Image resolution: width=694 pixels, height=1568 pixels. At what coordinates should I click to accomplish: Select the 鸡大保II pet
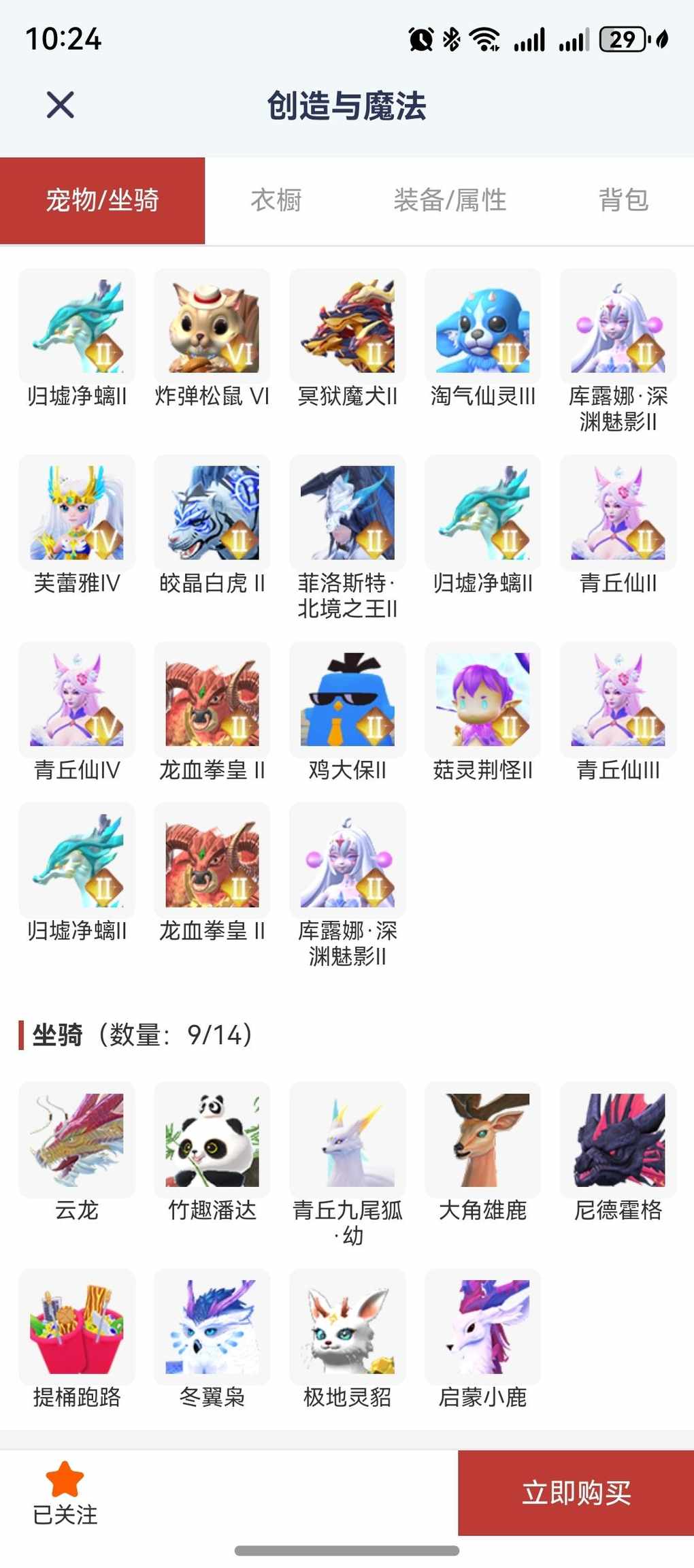point(348,700)
